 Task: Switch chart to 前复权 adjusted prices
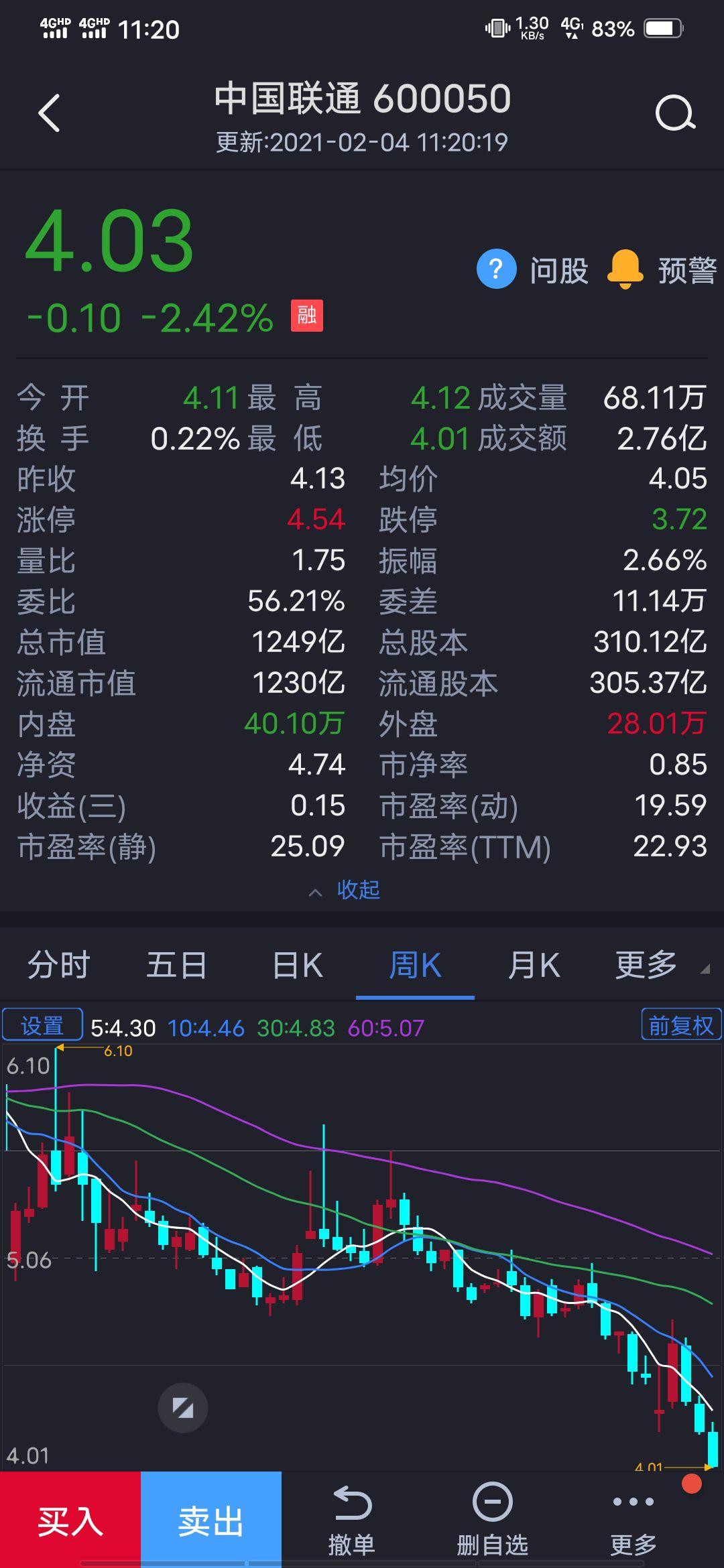click(680, 1024)
